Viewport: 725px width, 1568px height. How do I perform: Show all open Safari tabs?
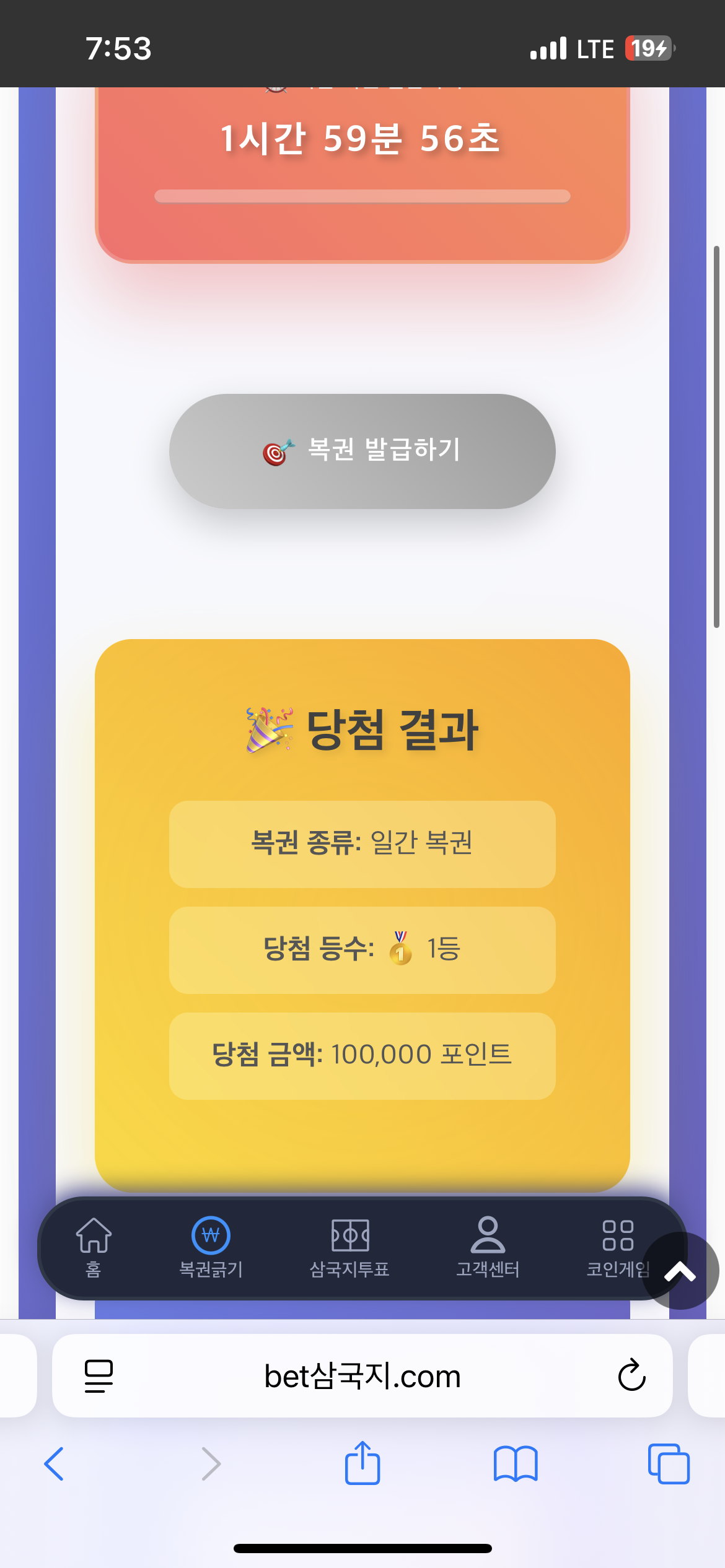coord(668,1464)
